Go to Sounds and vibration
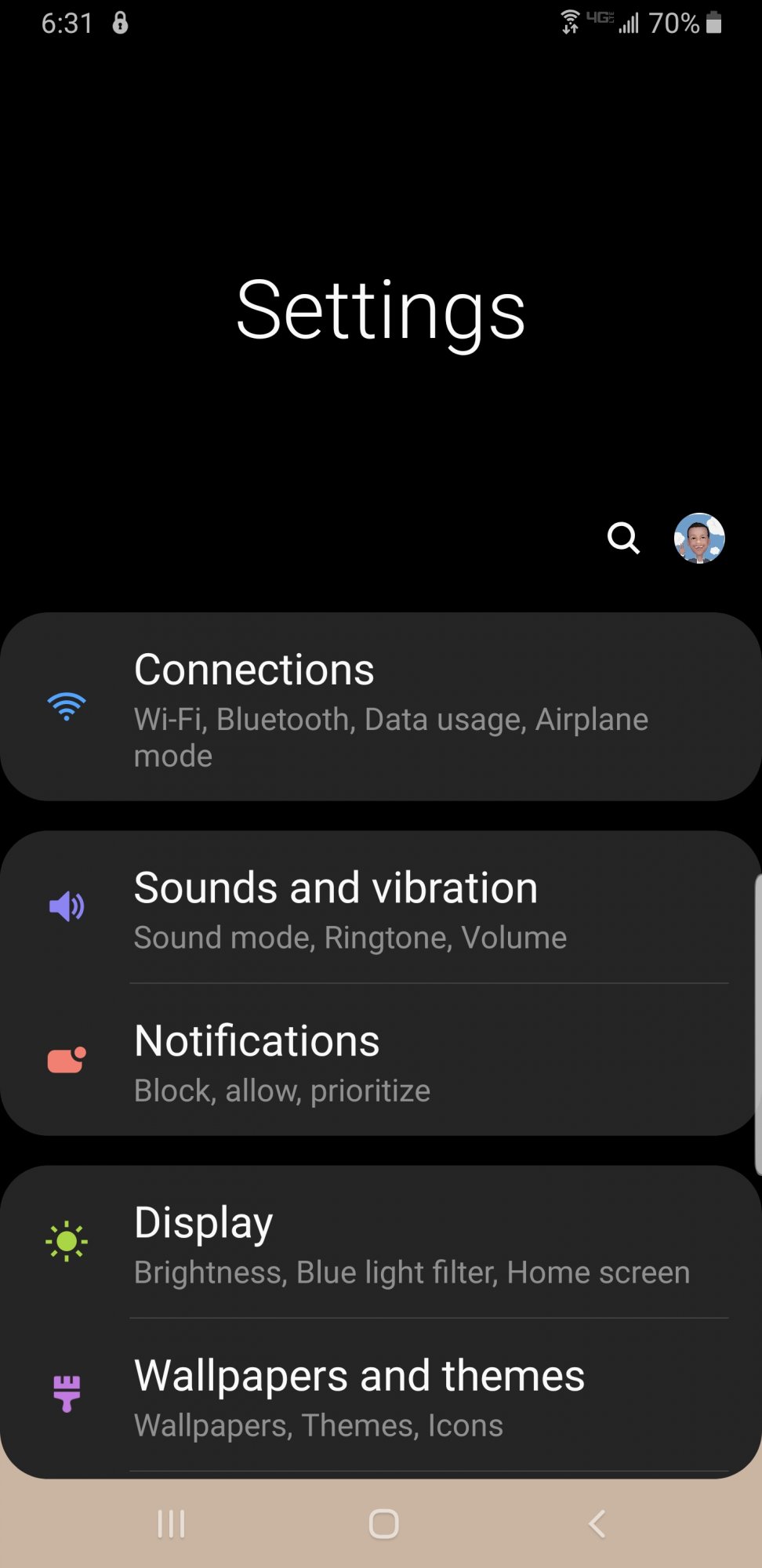 tap(381, 907)
